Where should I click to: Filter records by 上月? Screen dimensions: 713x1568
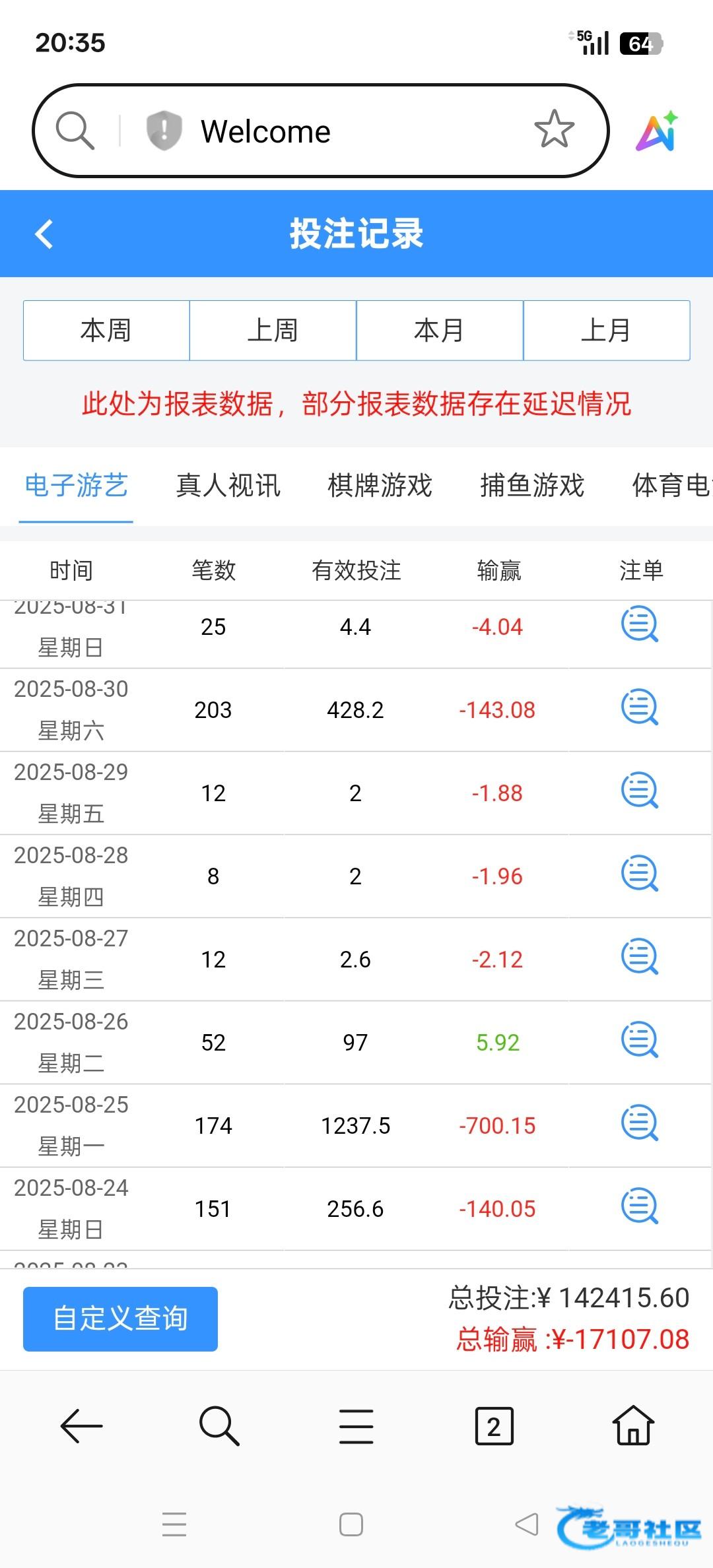[x=606, y=331]
